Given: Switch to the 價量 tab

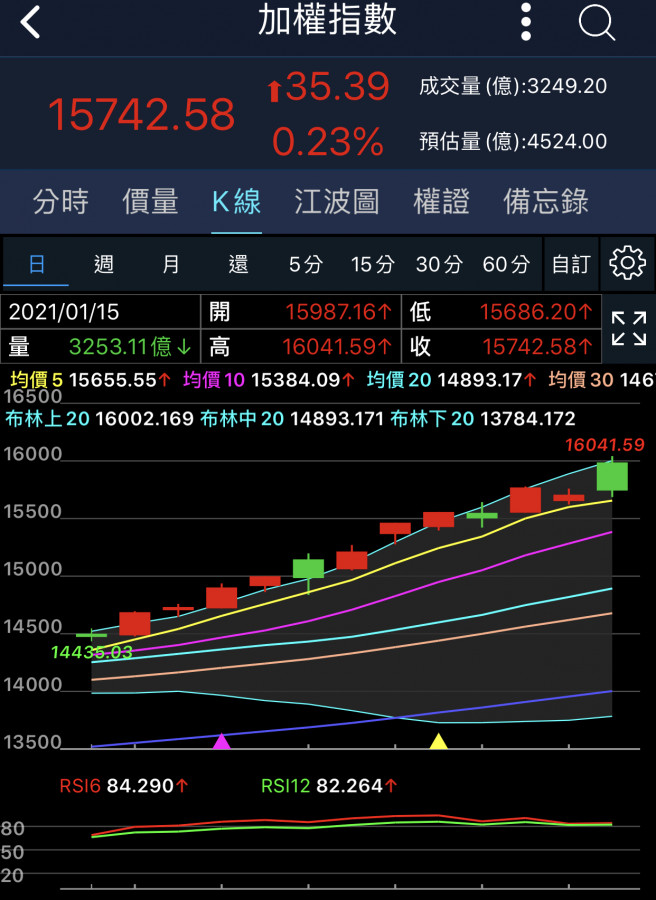Looking at the screenshot, I should coord(150,201).
